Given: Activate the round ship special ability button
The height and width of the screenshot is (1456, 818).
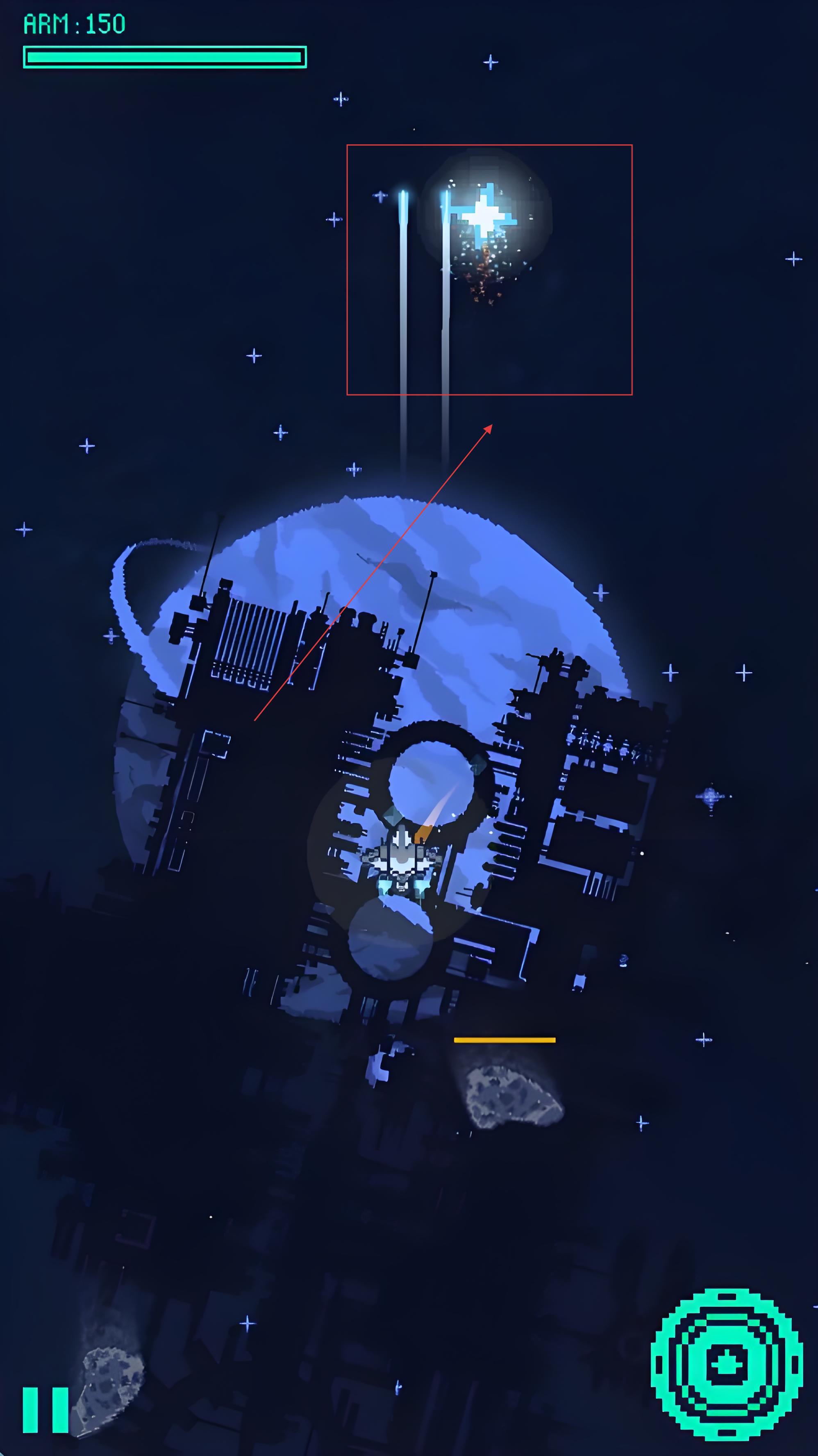Looking at the screenshot, I should (727, 1365).
